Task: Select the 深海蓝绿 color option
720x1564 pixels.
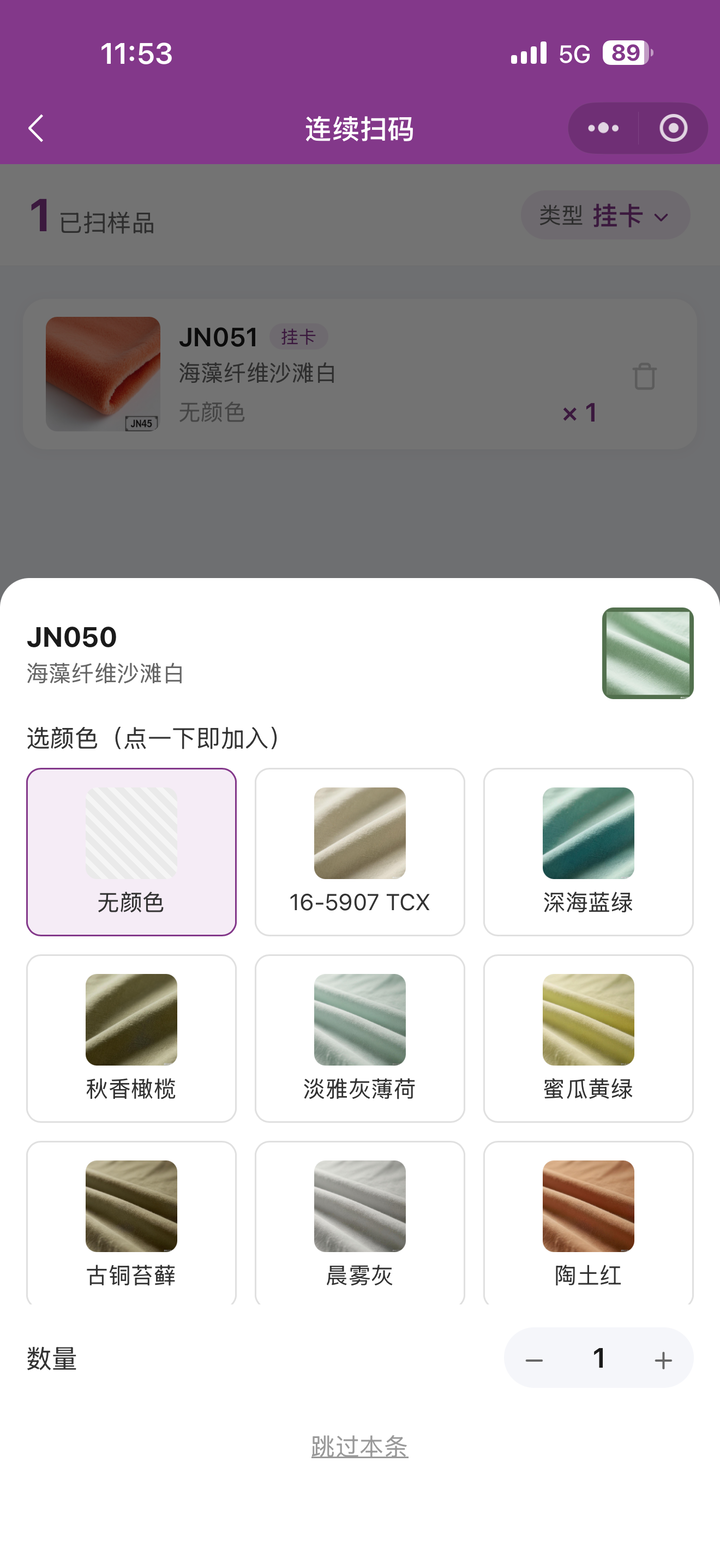Action: 588,851
